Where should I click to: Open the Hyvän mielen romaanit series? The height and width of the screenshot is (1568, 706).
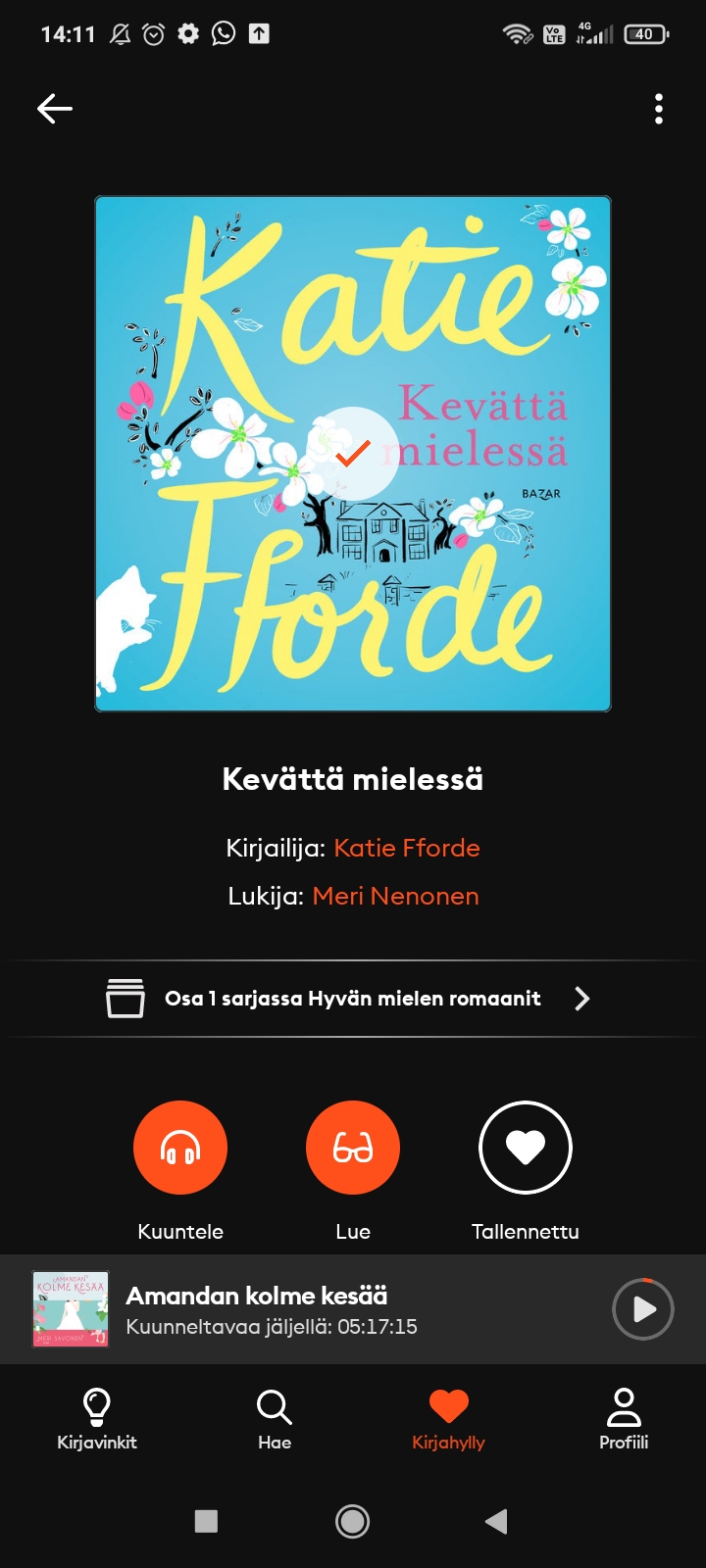[x=353, y=999]
